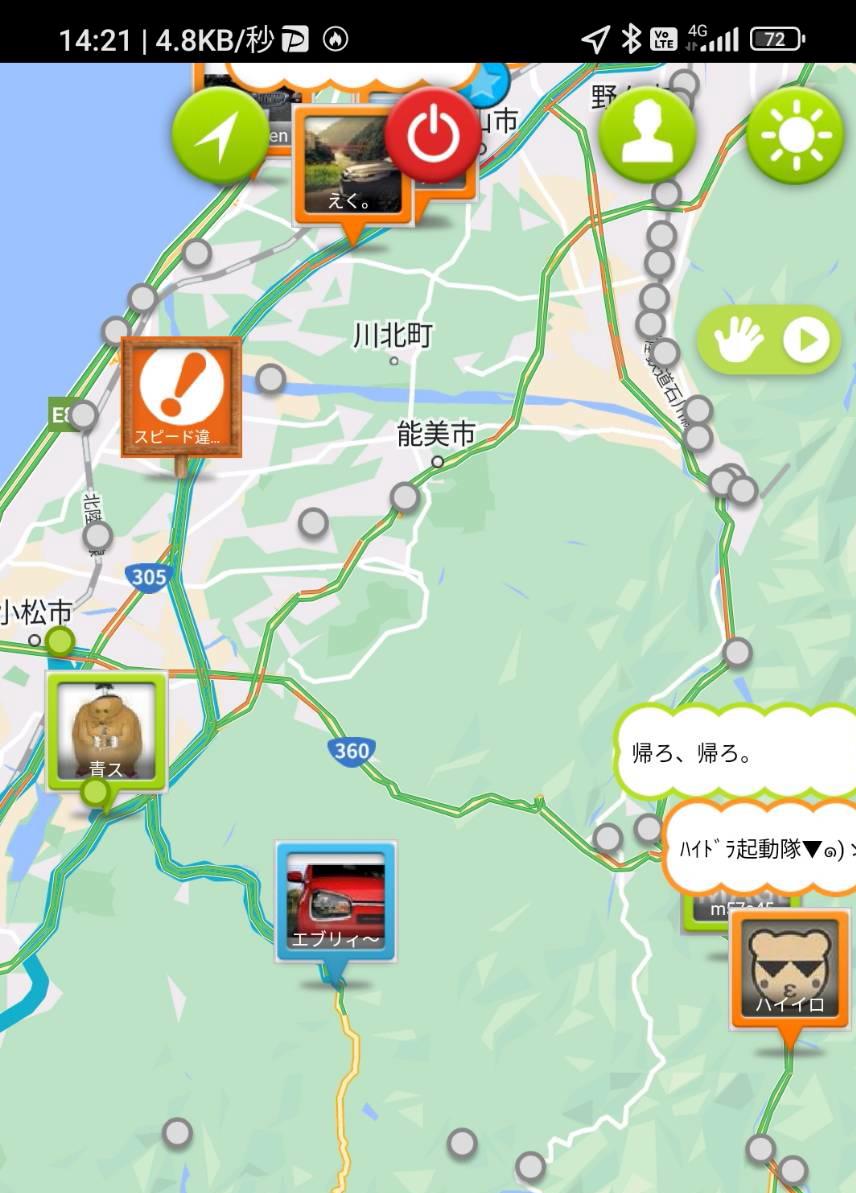Open user marker えく。

click(352, 167)
